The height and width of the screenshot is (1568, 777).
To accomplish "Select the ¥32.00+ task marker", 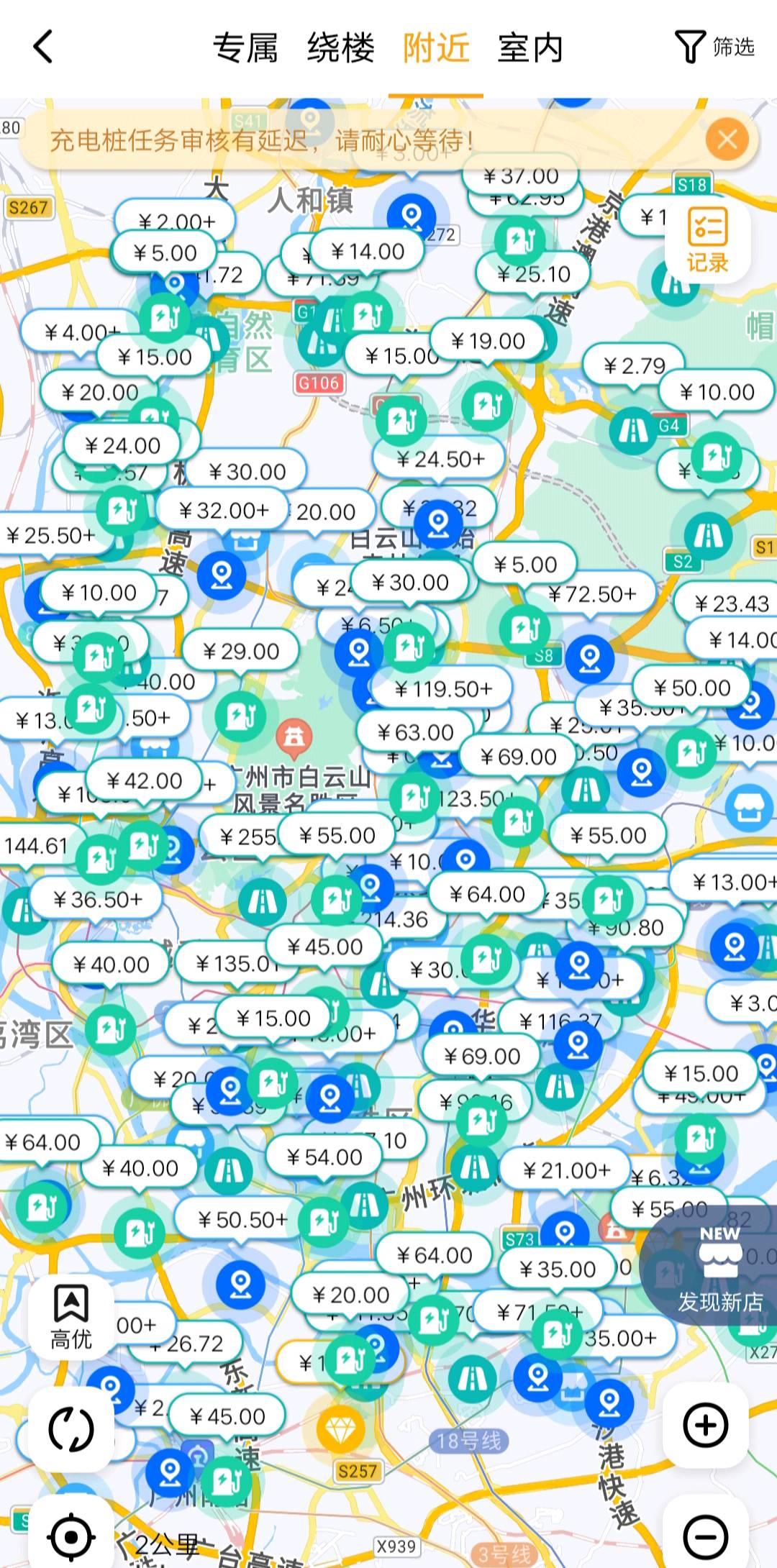I will [x=223, y=511].
